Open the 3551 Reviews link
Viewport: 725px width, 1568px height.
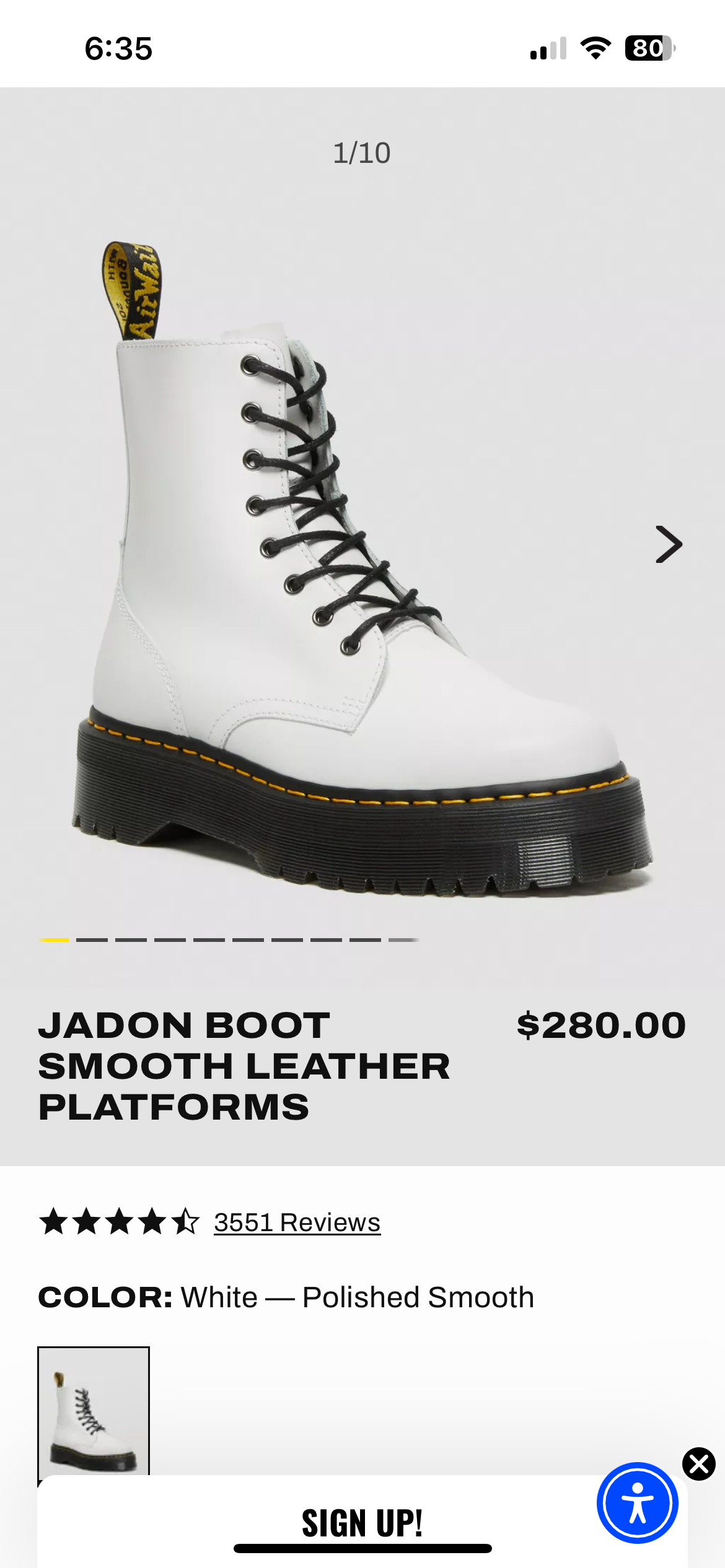pyautogui.click(x=297, y=1222)
